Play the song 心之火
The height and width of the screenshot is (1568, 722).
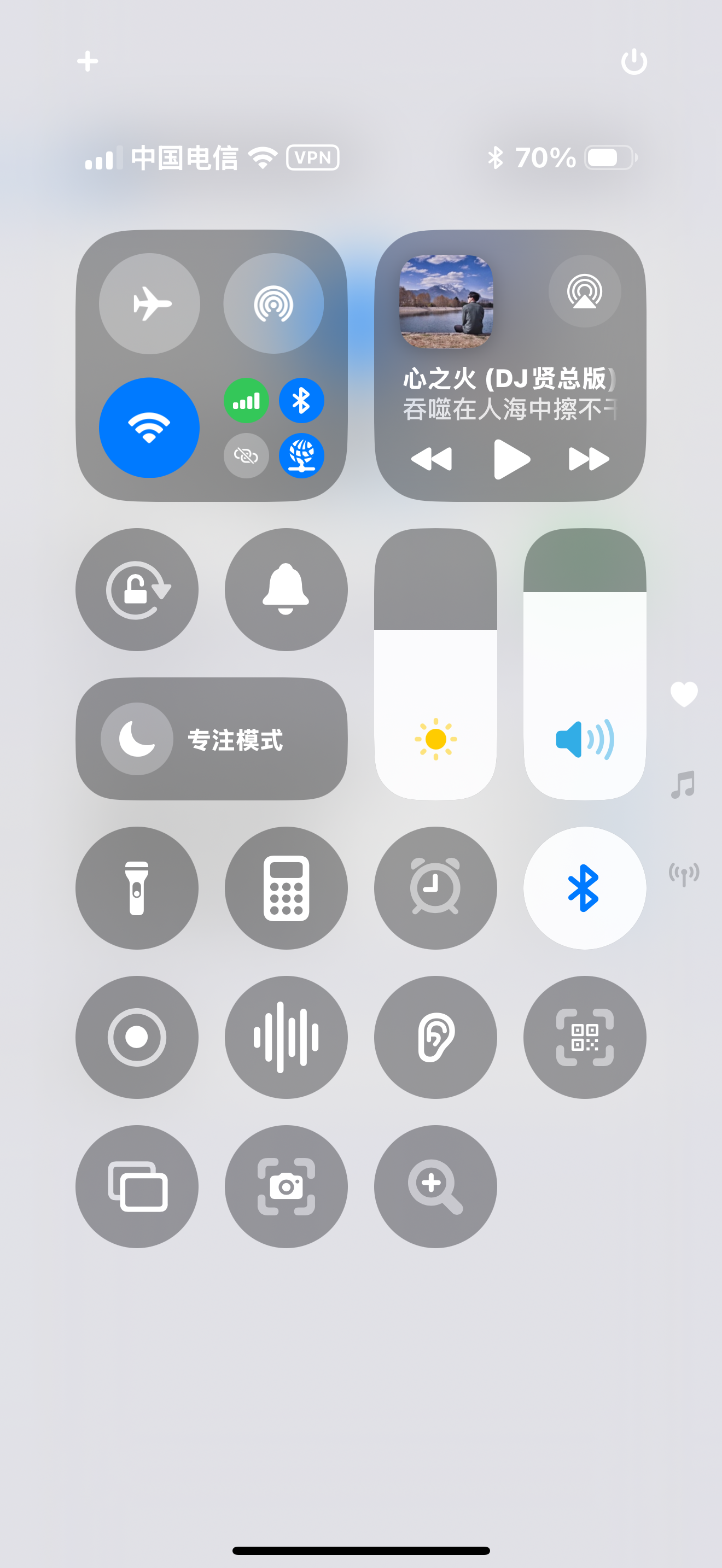click(511, 459)
